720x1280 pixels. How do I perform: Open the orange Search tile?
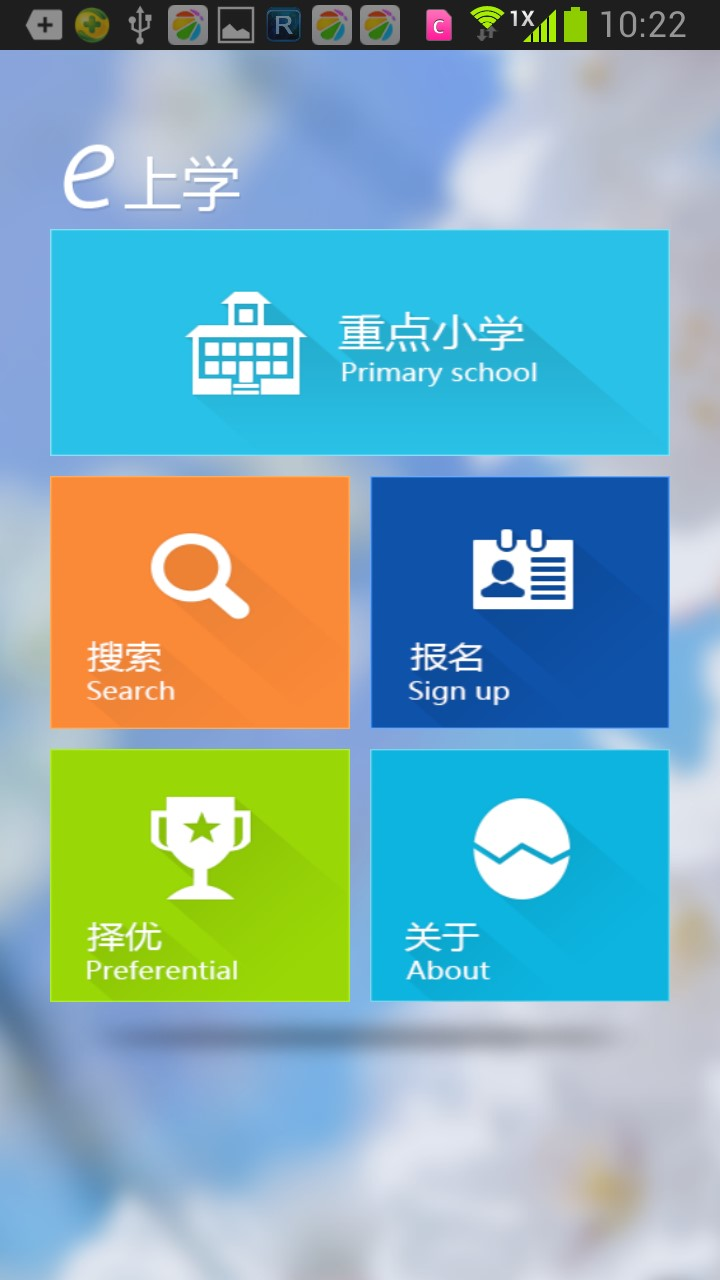click(x=200, y=602)
